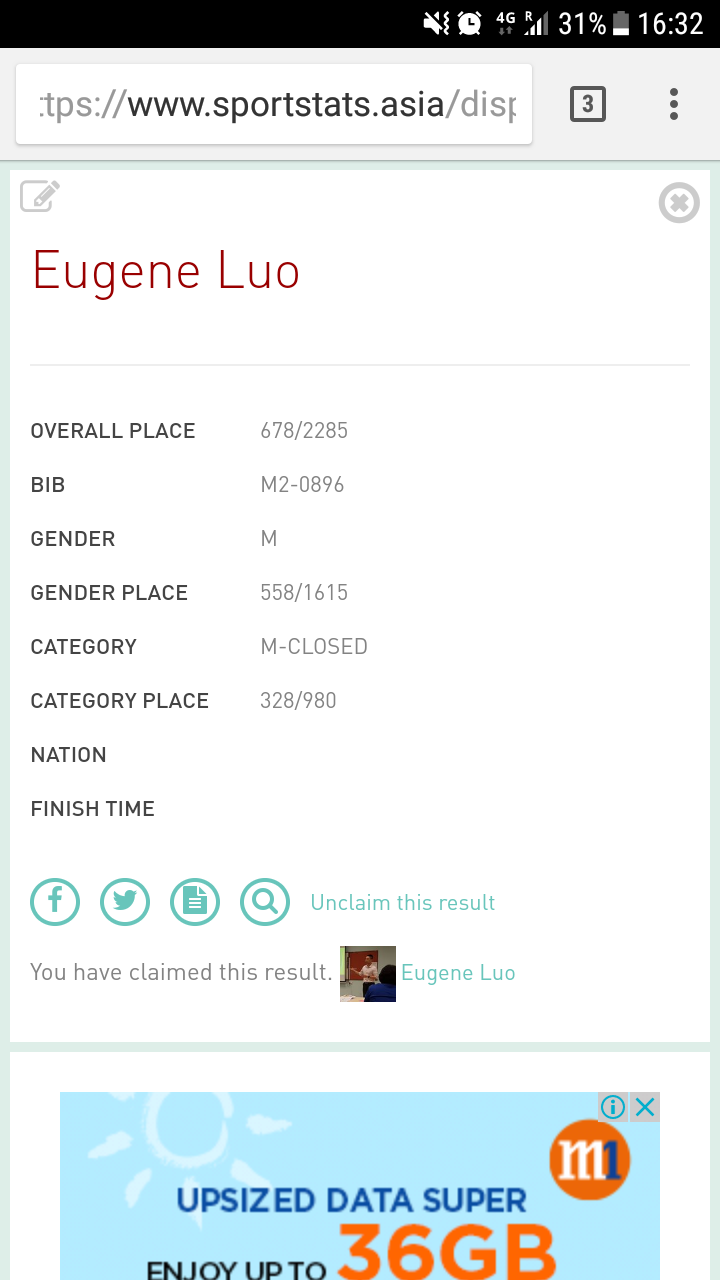Share result on Facebook
The width and height of the screenshot is (720, 1280).
[55, 903]
